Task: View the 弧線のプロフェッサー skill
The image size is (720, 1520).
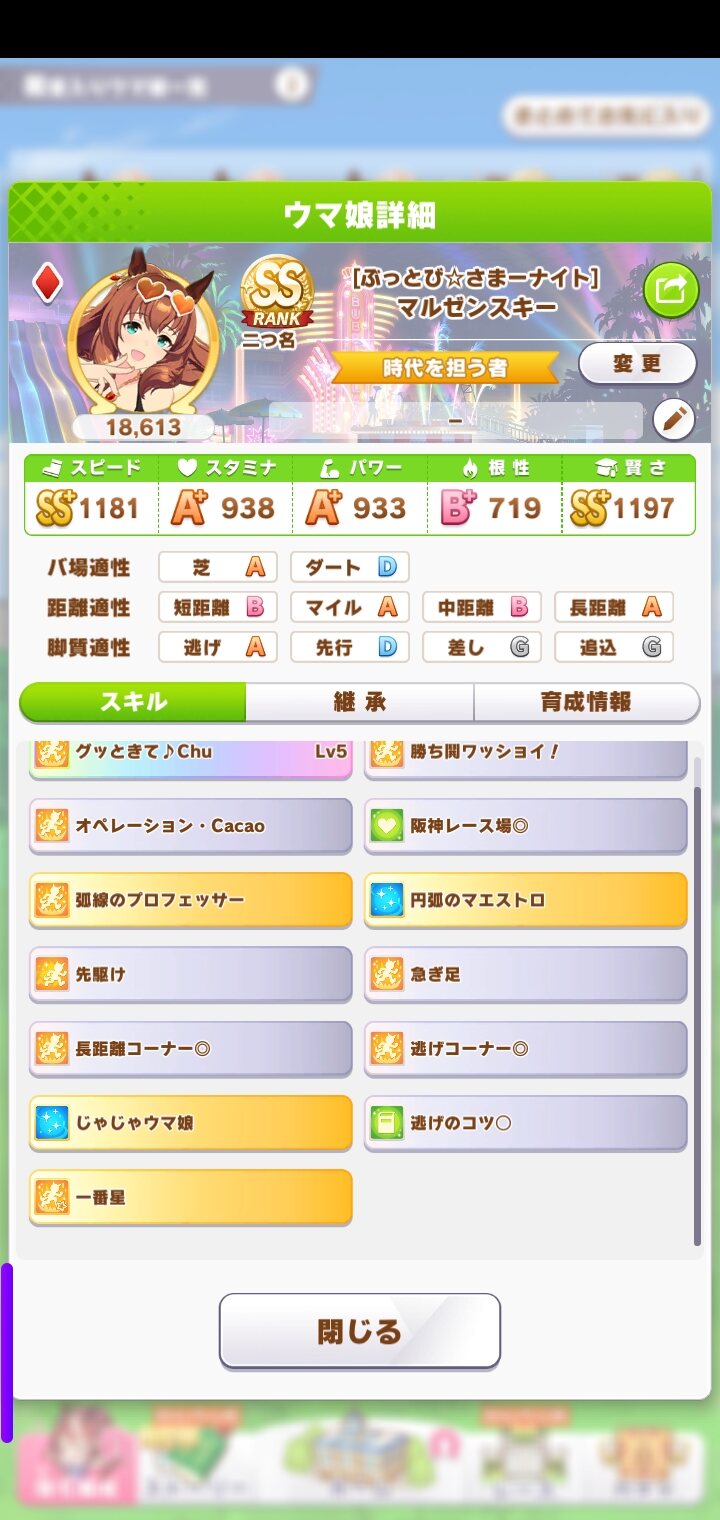Action: click(190, 900)
